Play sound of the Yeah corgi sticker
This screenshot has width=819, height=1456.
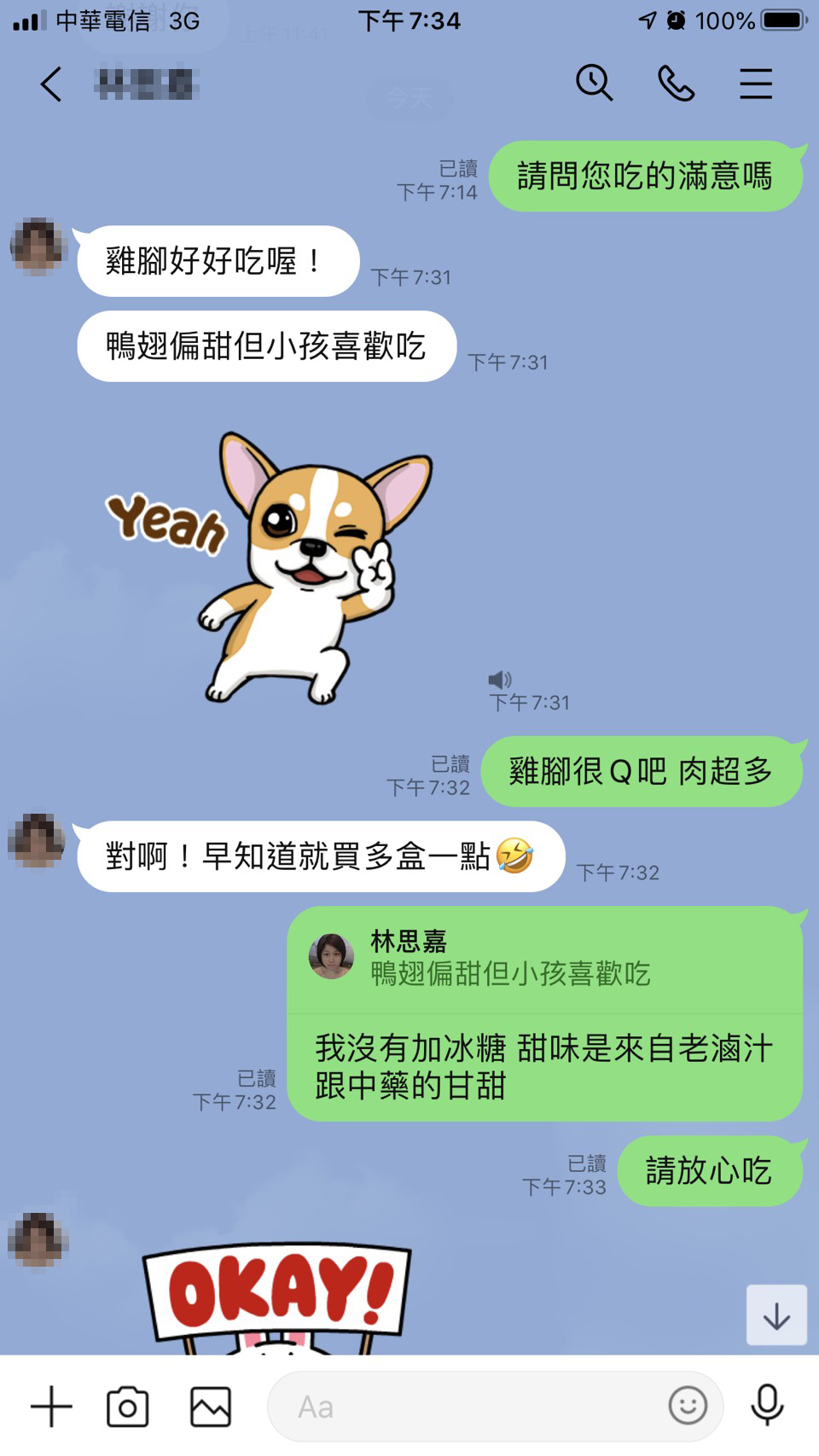click(x=500, y=680)
